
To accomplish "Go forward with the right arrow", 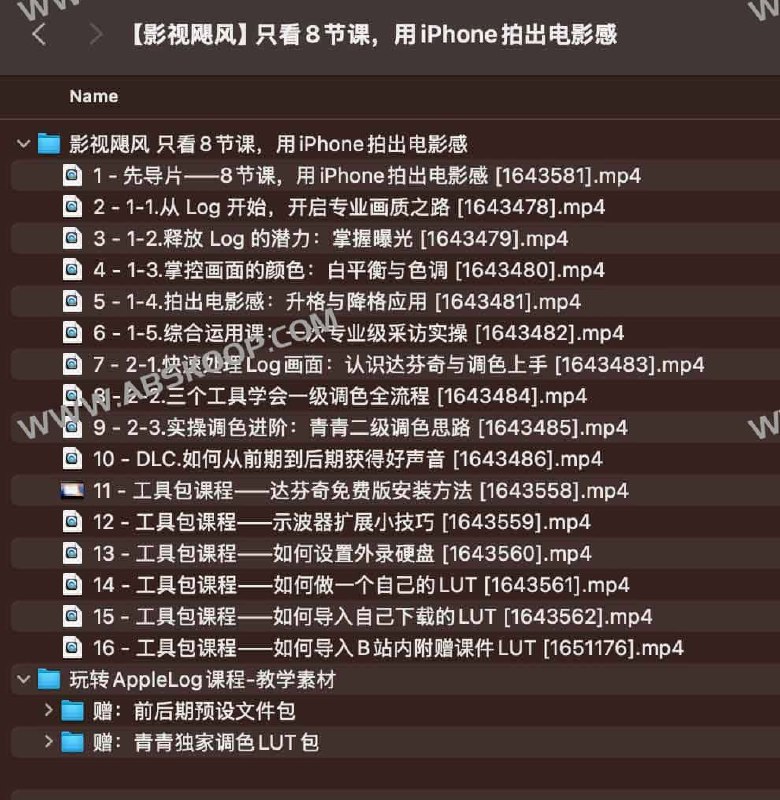I will point(96,34).
